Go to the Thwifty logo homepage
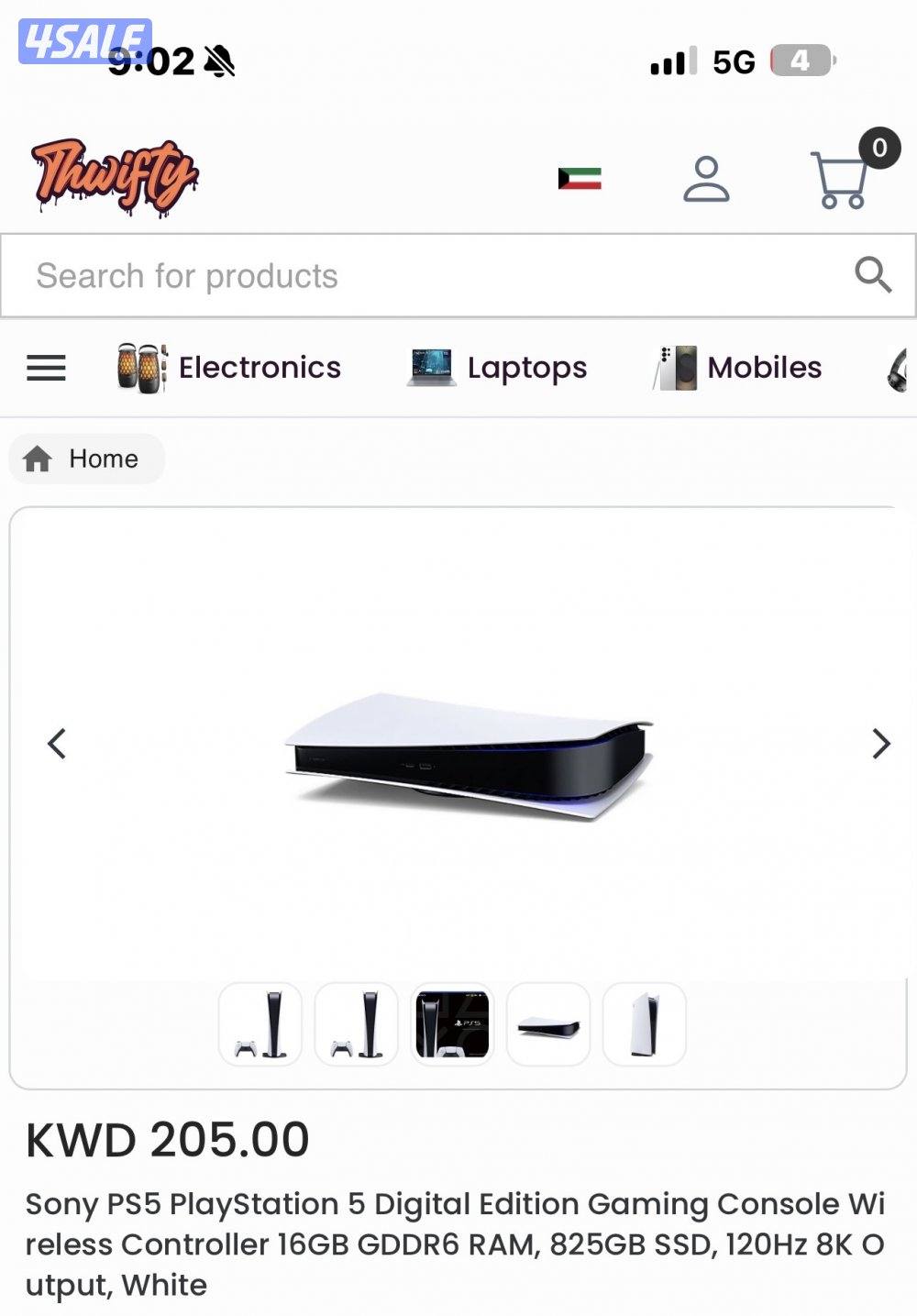This screenshot has width=917, height=1316. (x=115, y=177)
